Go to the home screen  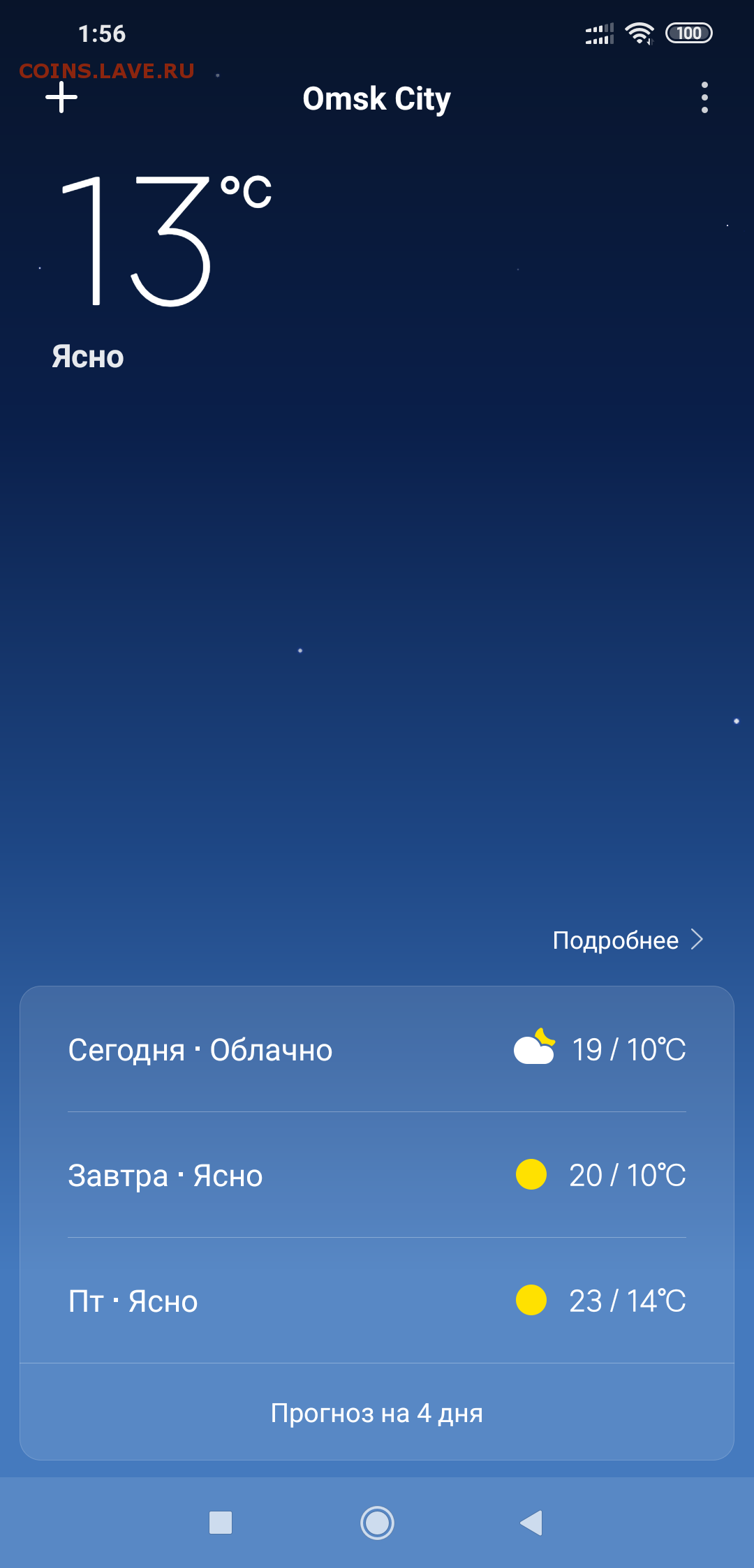point(377,1523)
